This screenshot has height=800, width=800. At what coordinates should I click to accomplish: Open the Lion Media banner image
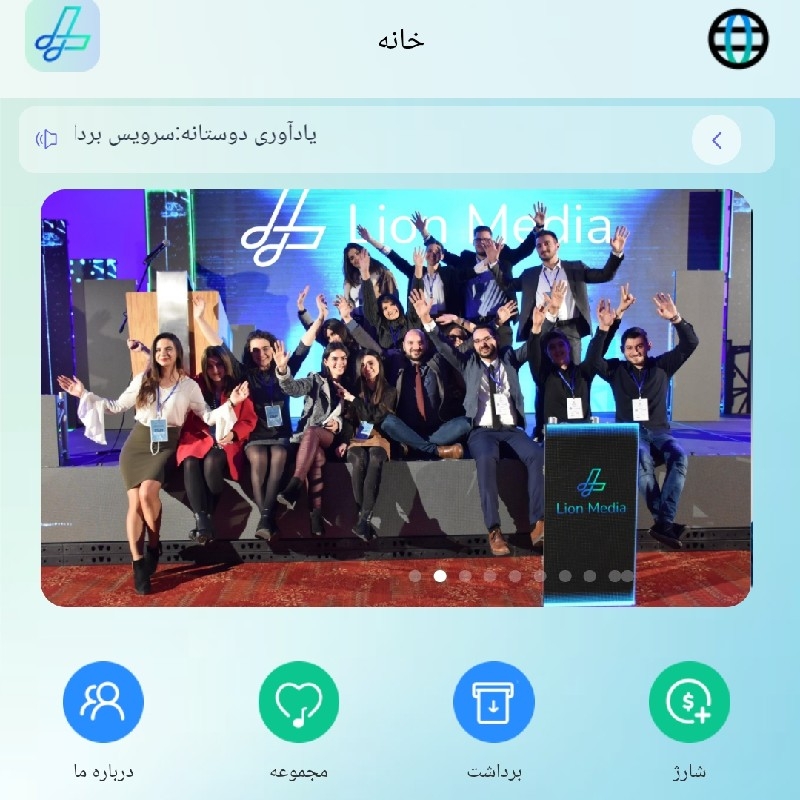[x=395, y=397]
